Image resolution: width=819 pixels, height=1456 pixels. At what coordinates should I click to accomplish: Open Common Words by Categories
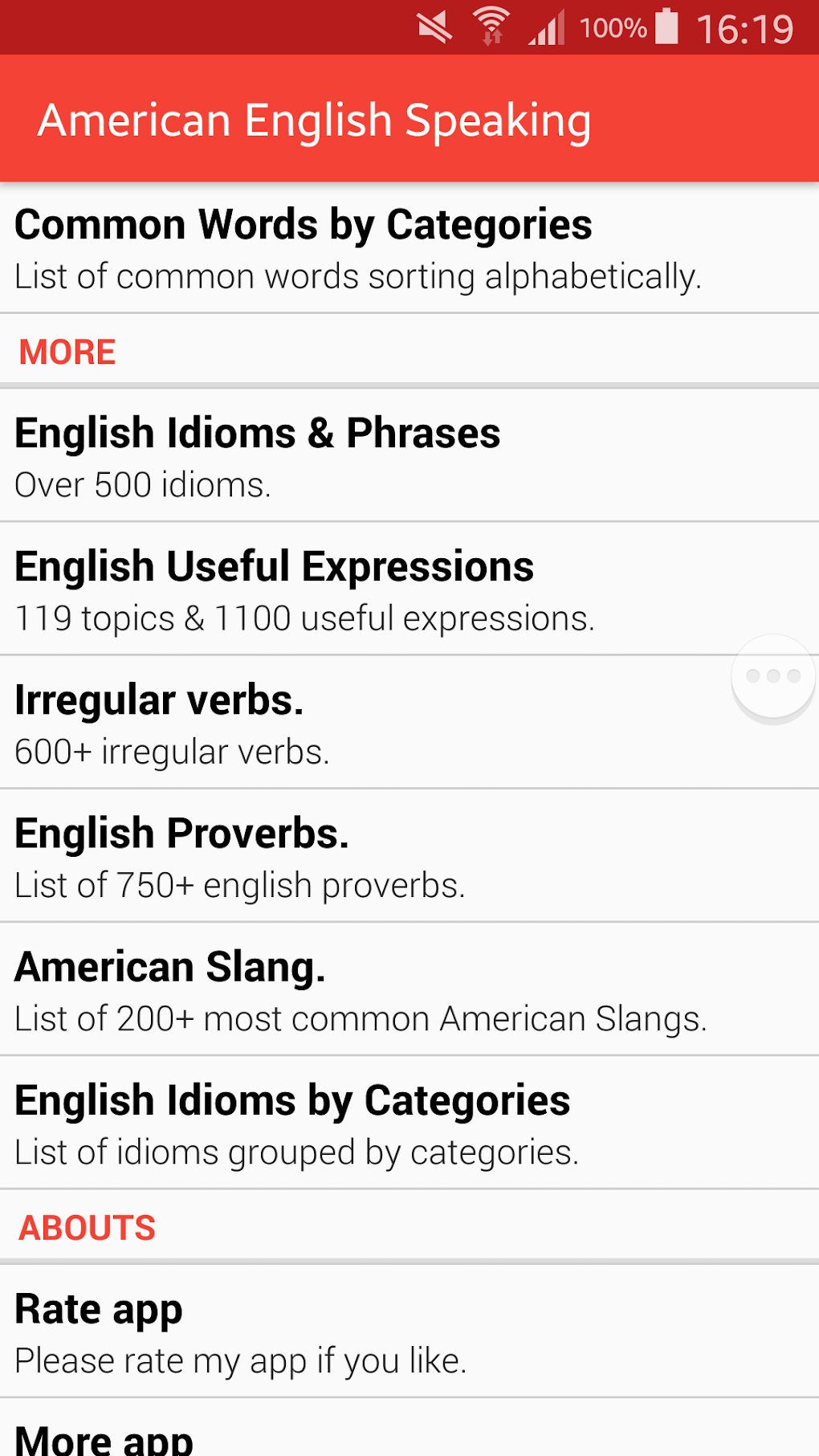click(x=409, y=248)
